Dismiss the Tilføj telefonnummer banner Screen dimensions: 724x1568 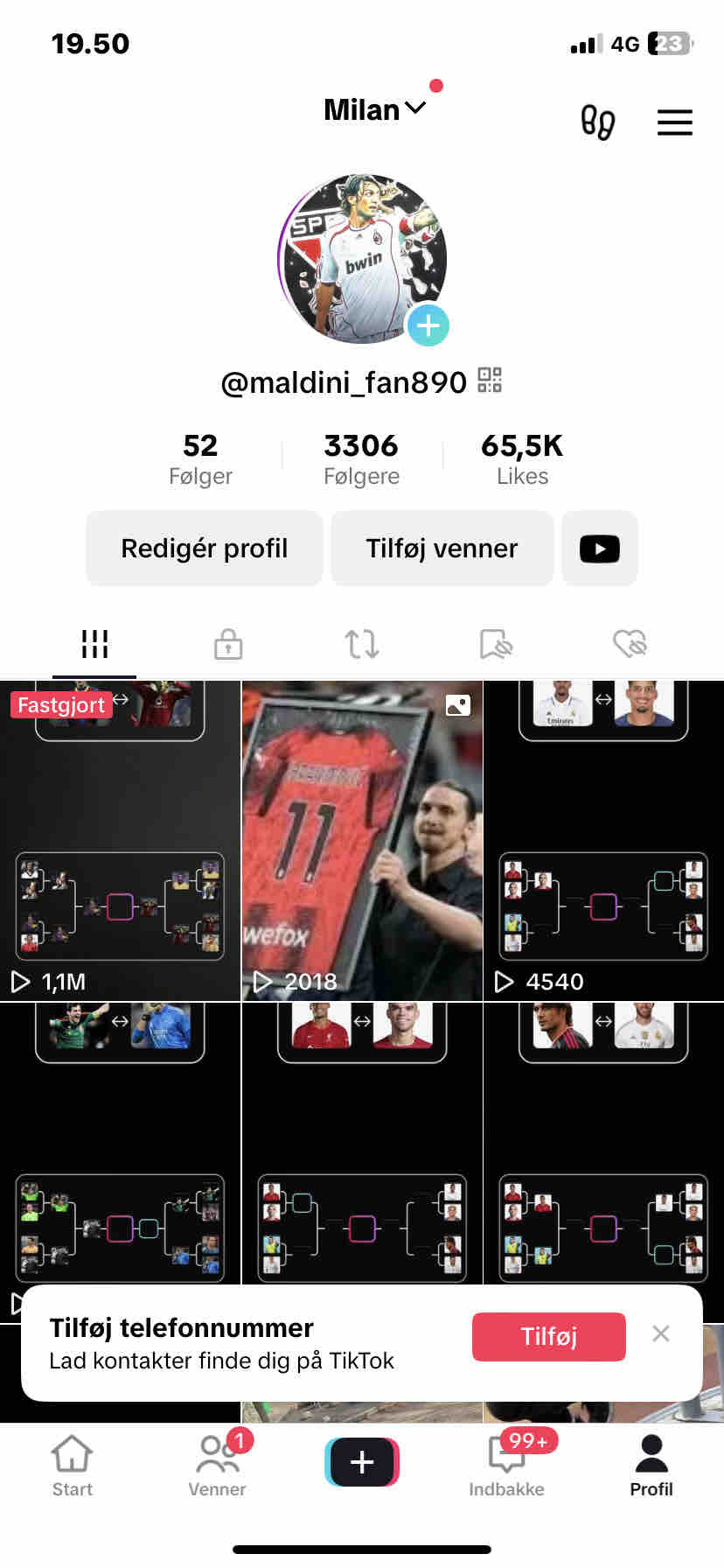(x=661, y=1333)
